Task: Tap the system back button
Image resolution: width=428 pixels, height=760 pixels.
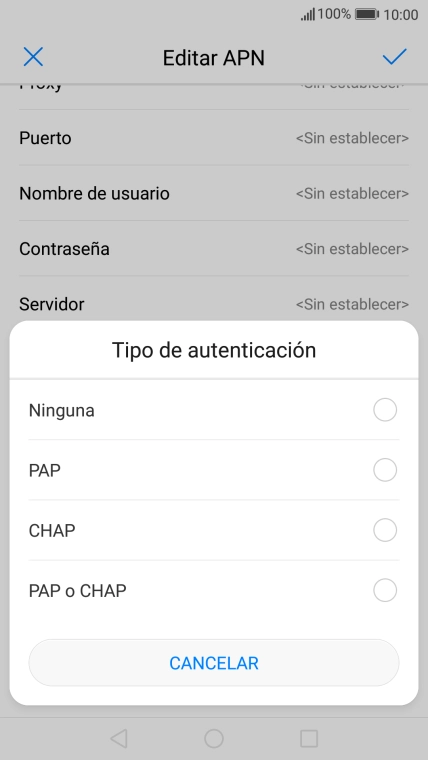Action: point(119,739)
